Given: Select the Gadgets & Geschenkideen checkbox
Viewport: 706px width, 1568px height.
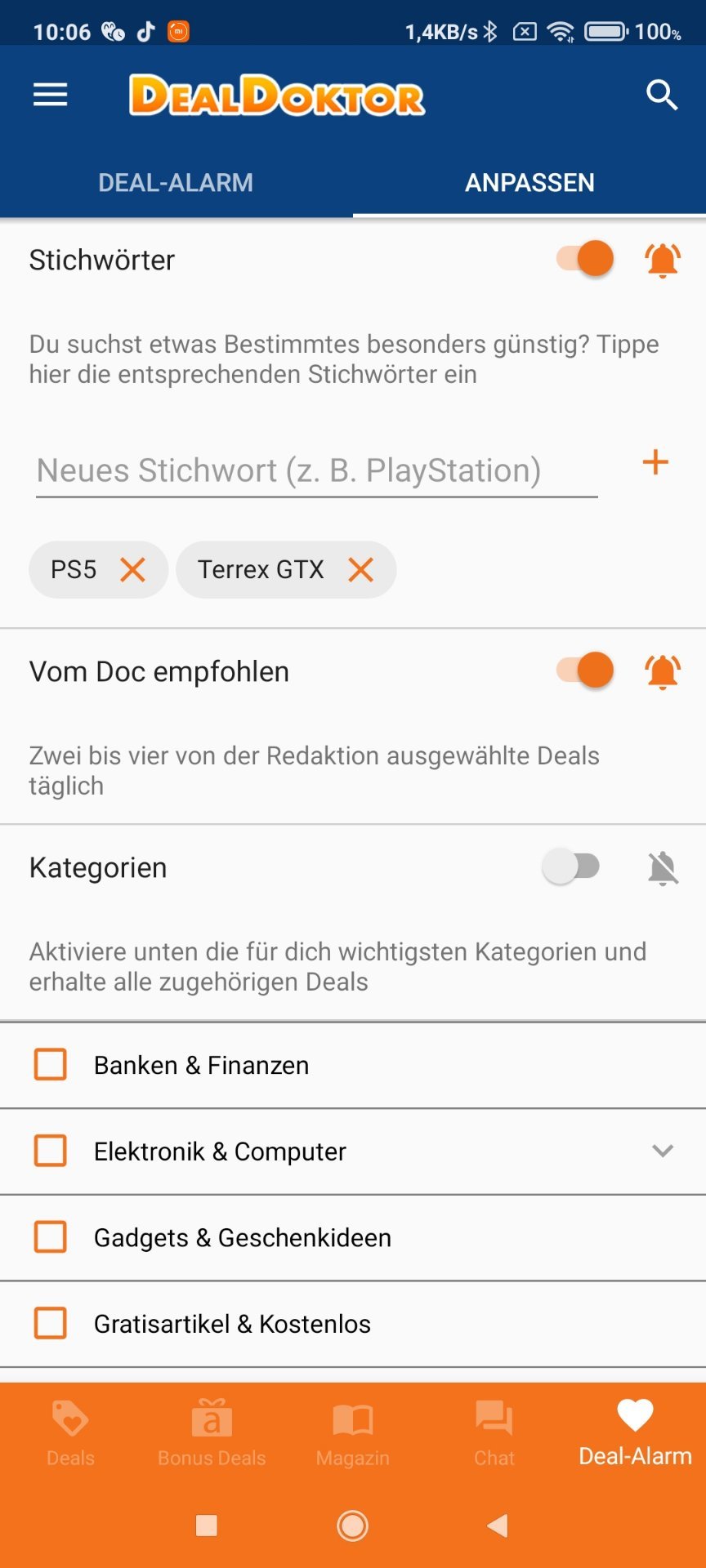Looking at the screenshot, I should (x=51, y=1237).
